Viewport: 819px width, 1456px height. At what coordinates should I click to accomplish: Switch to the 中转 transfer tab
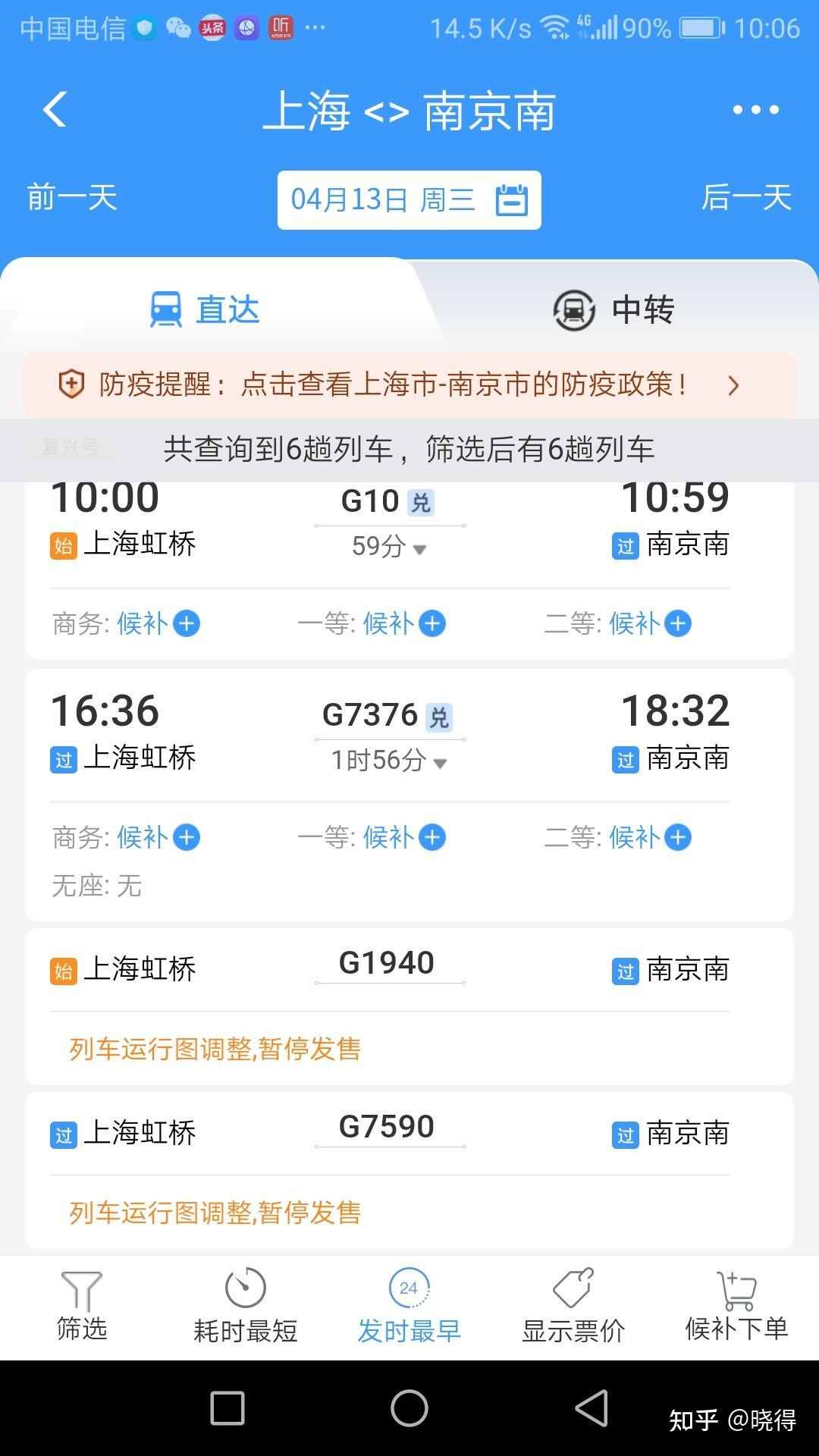click(x=614, y=309)
